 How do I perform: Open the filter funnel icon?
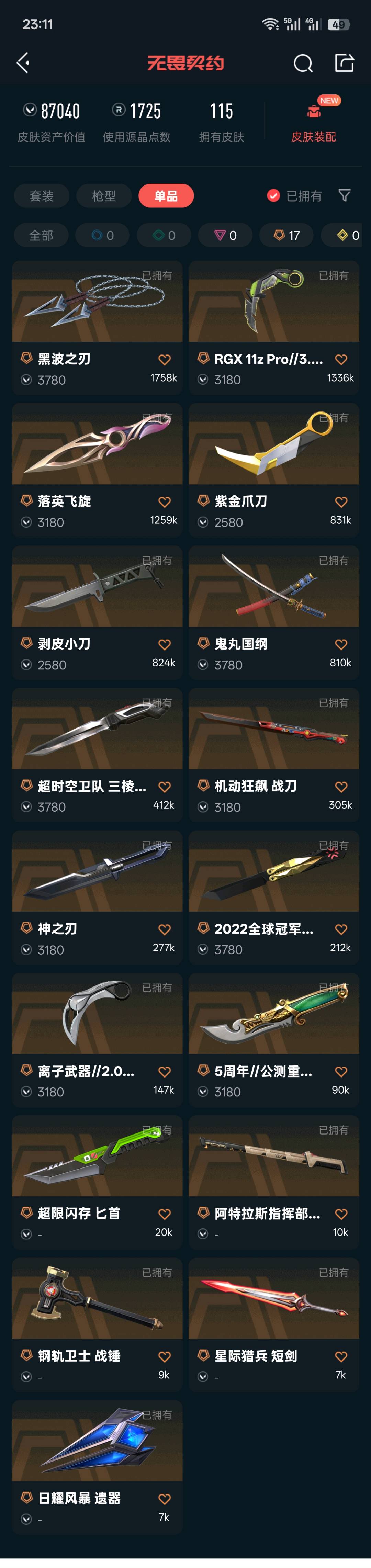[344, 195]
